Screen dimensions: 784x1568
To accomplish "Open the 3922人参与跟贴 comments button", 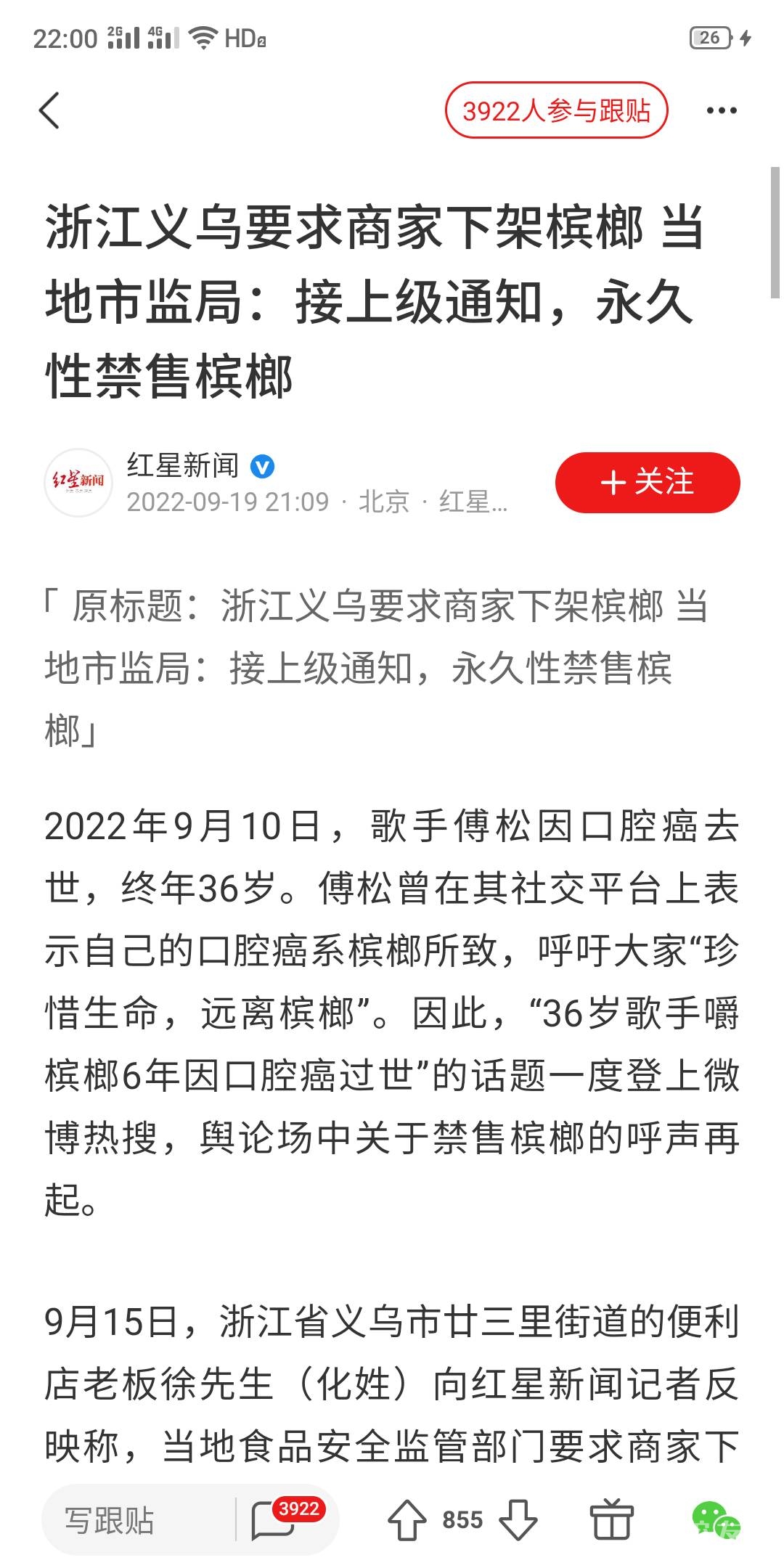I will click(x=556, y=111).
